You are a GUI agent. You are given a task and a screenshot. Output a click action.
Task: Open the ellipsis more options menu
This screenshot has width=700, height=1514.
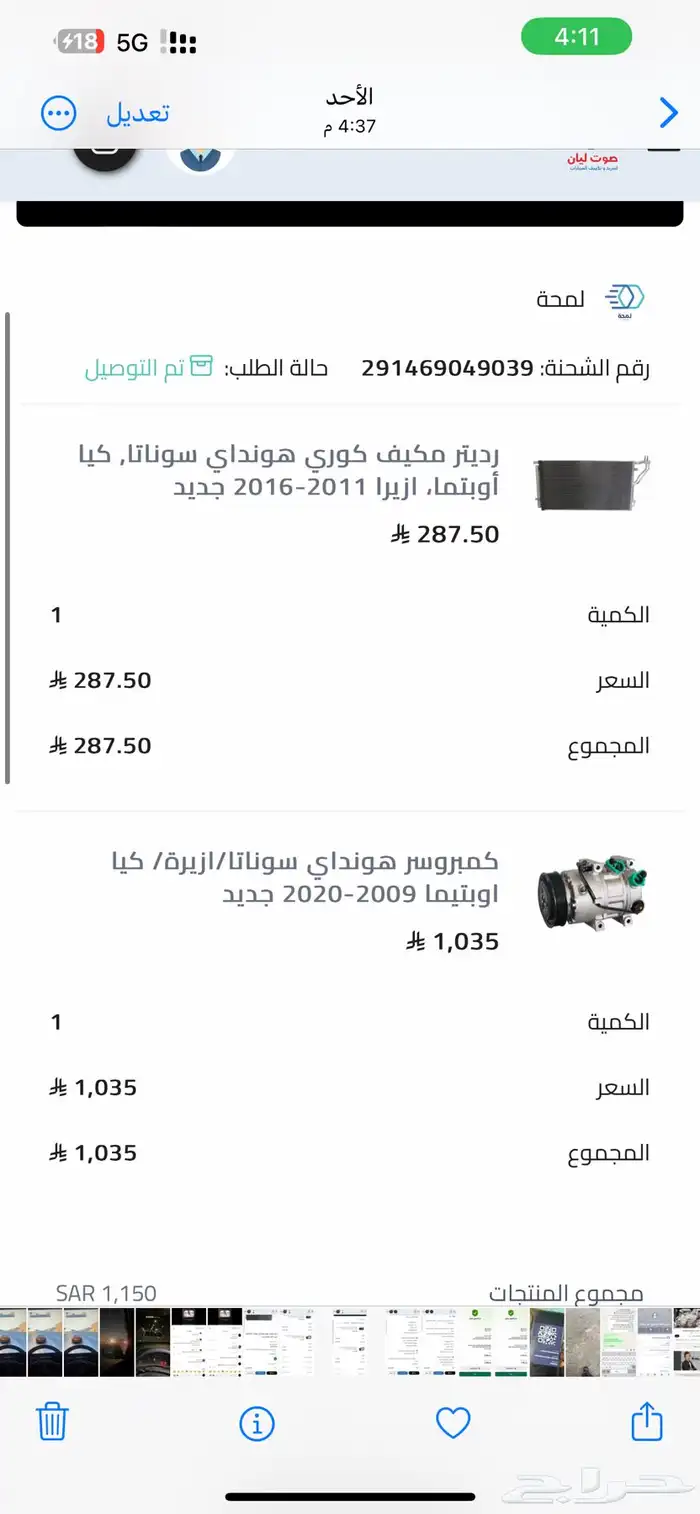point(59,113)
